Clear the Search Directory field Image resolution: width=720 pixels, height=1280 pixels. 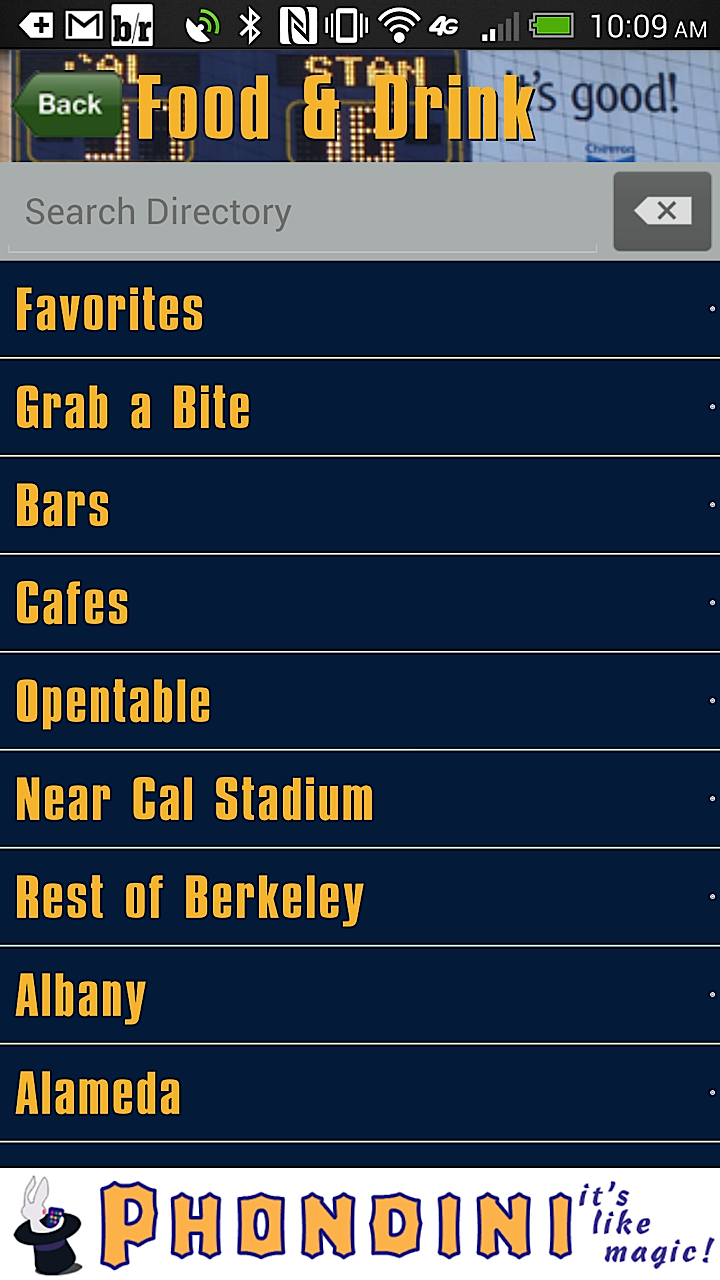point(662,210)
